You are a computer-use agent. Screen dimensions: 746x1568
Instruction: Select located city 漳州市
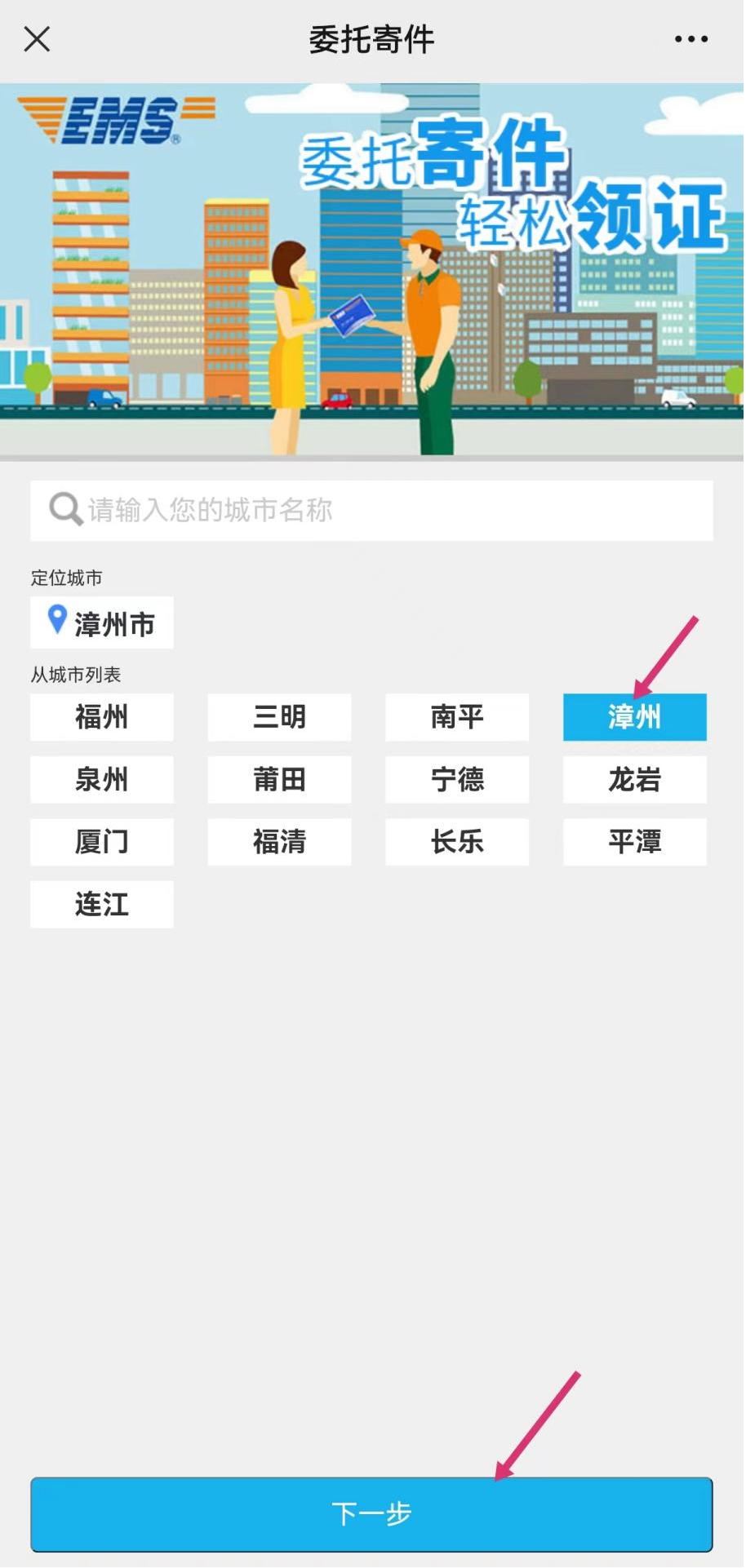tap(102, 623)
